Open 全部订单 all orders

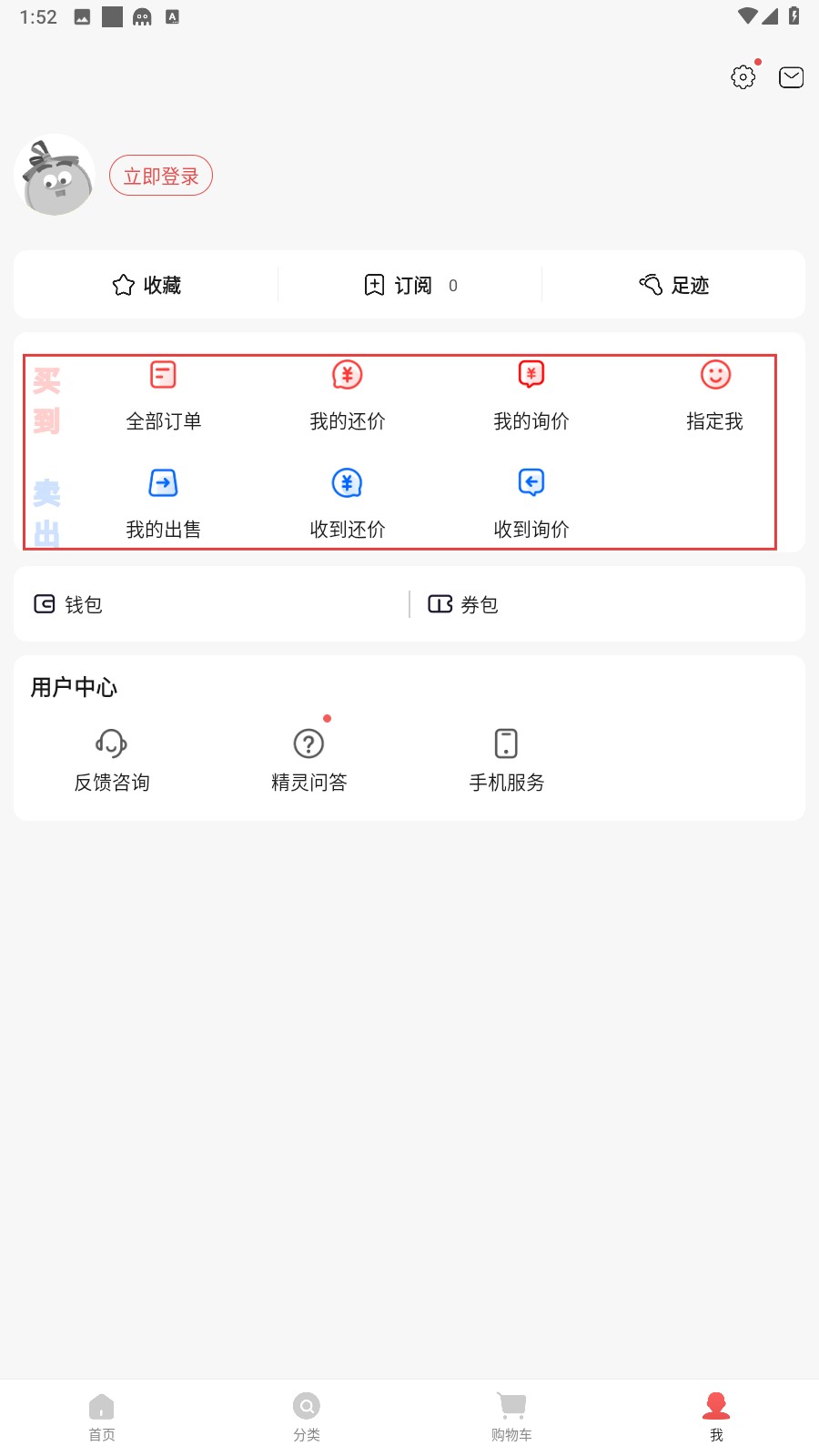(164, 395)
